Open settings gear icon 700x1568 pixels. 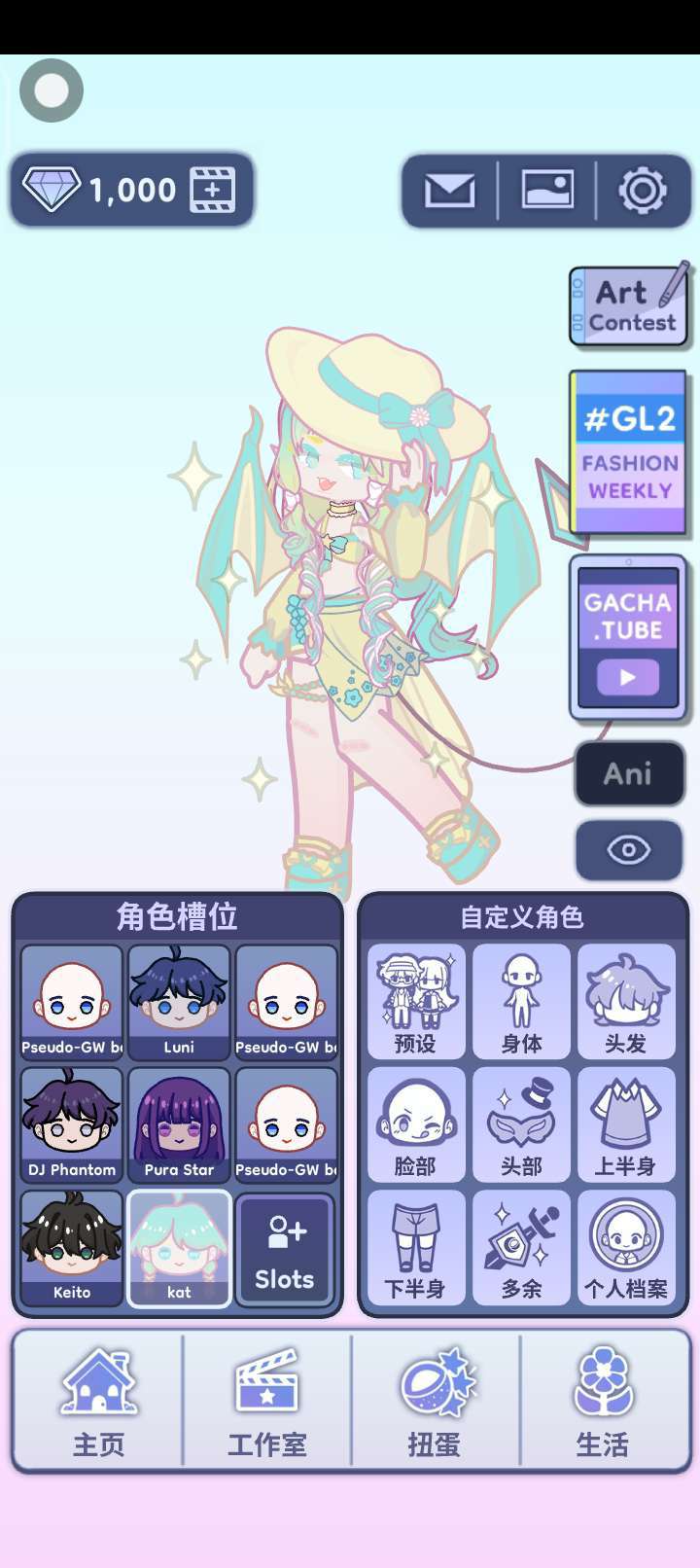point(643,191)
